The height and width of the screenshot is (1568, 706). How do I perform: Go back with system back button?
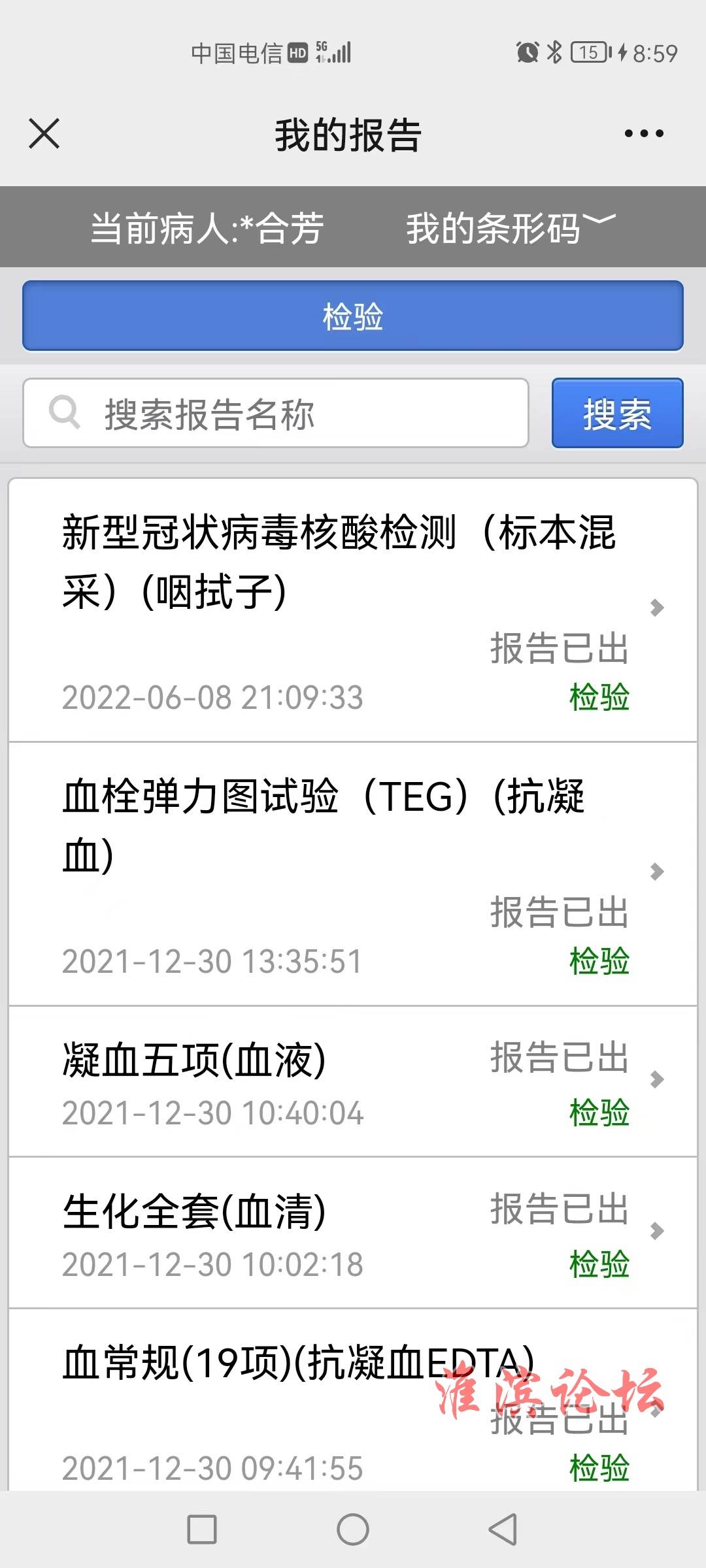click(503, 1529)
